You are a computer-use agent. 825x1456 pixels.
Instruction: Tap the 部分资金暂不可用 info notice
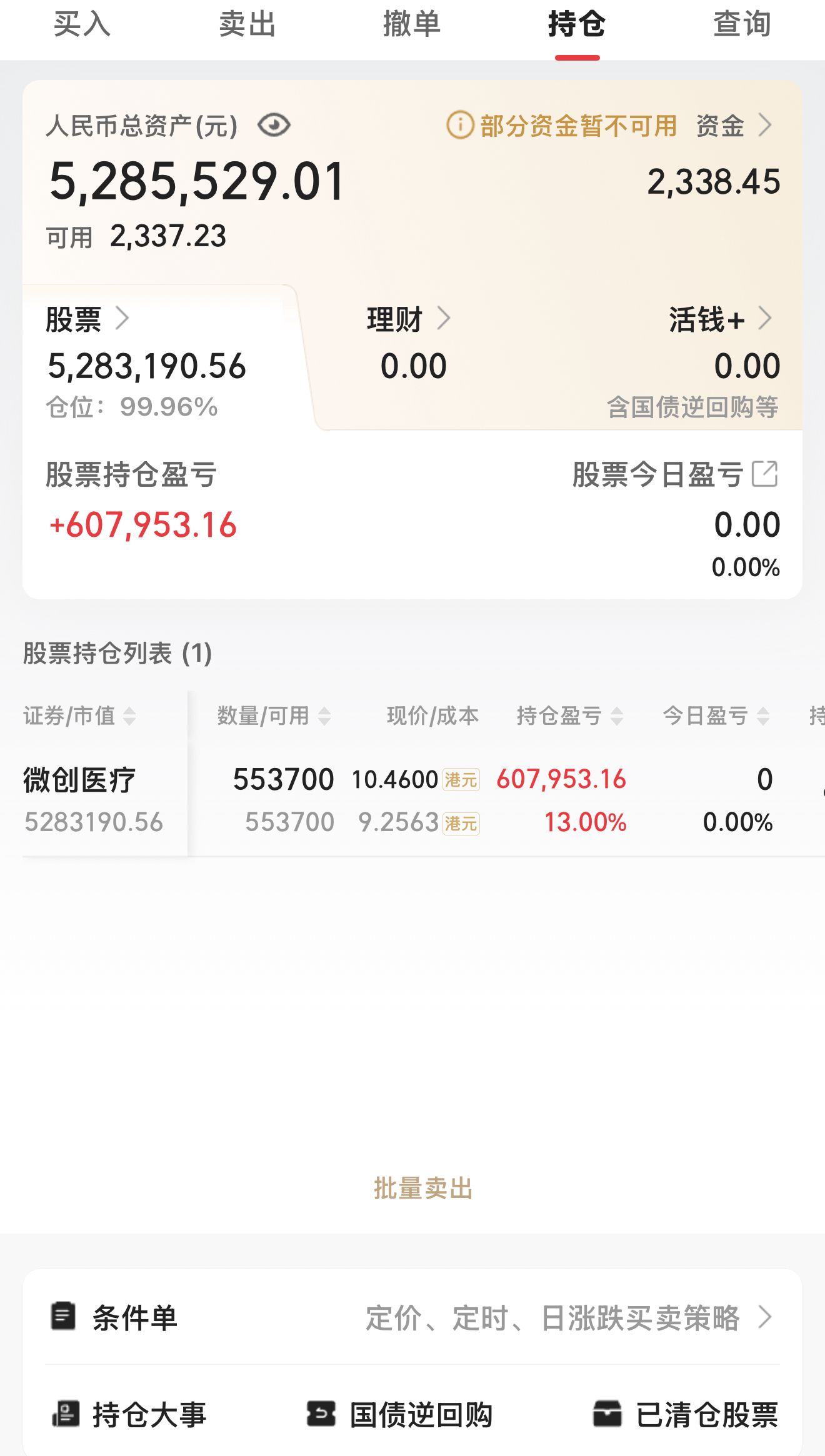[x=562, y=126]
